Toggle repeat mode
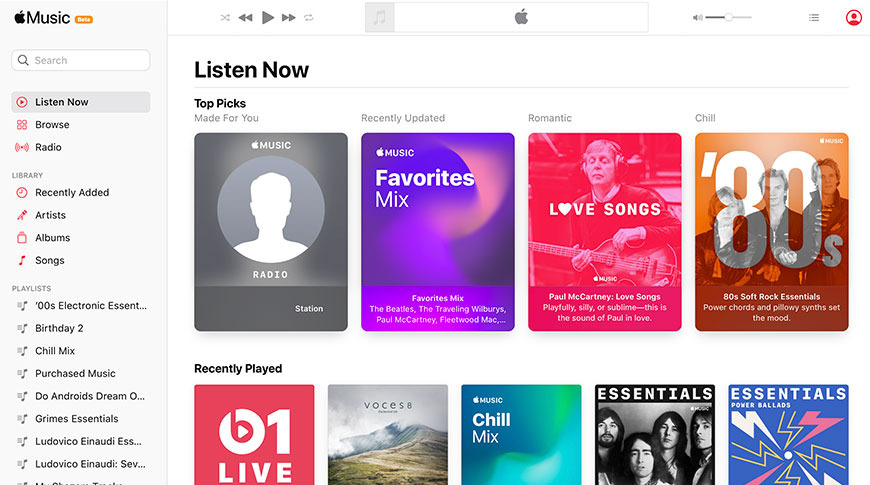 [x=309, y=18]
